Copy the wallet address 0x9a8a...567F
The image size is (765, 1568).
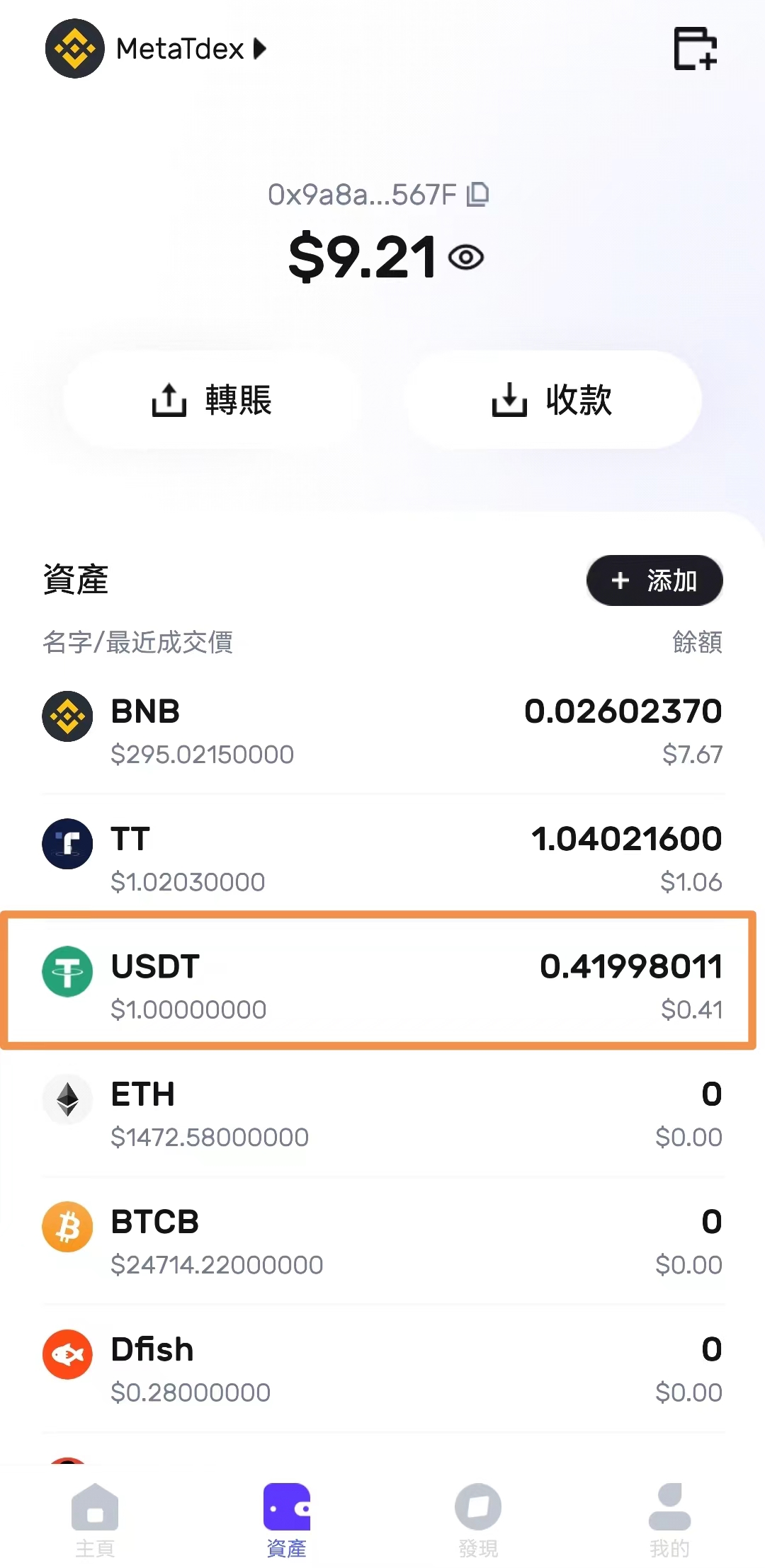pyautogui.click(x=479, y=195)
